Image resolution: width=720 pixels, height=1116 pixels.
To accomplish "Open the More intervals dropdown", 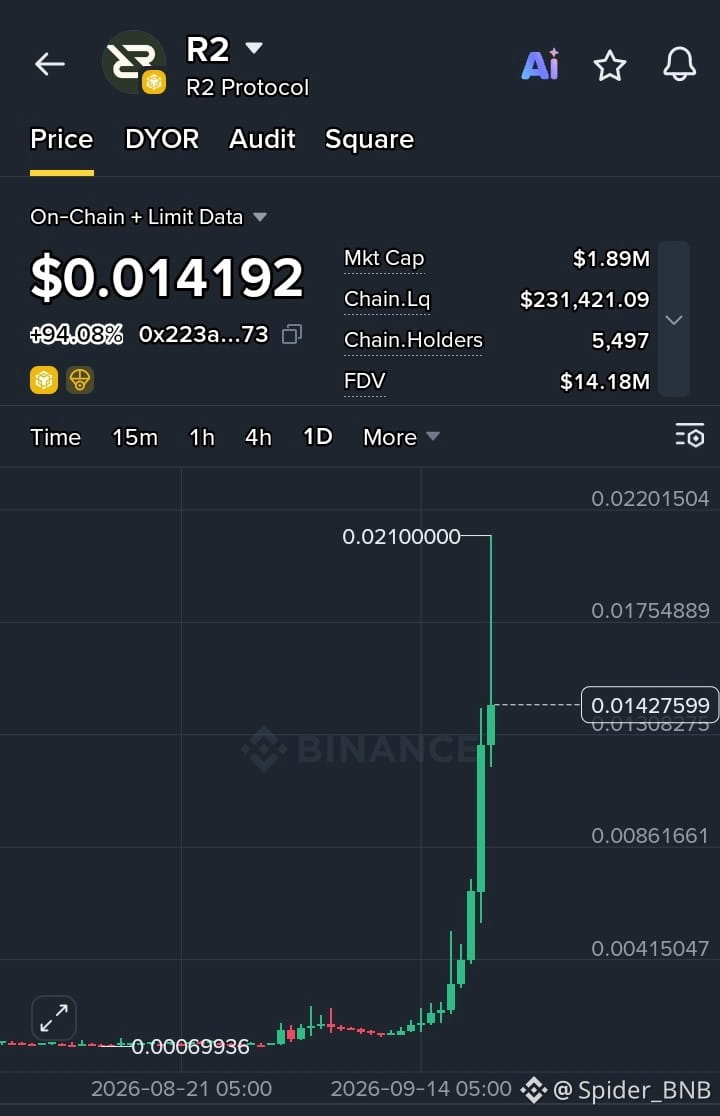I will coord(401,437).
